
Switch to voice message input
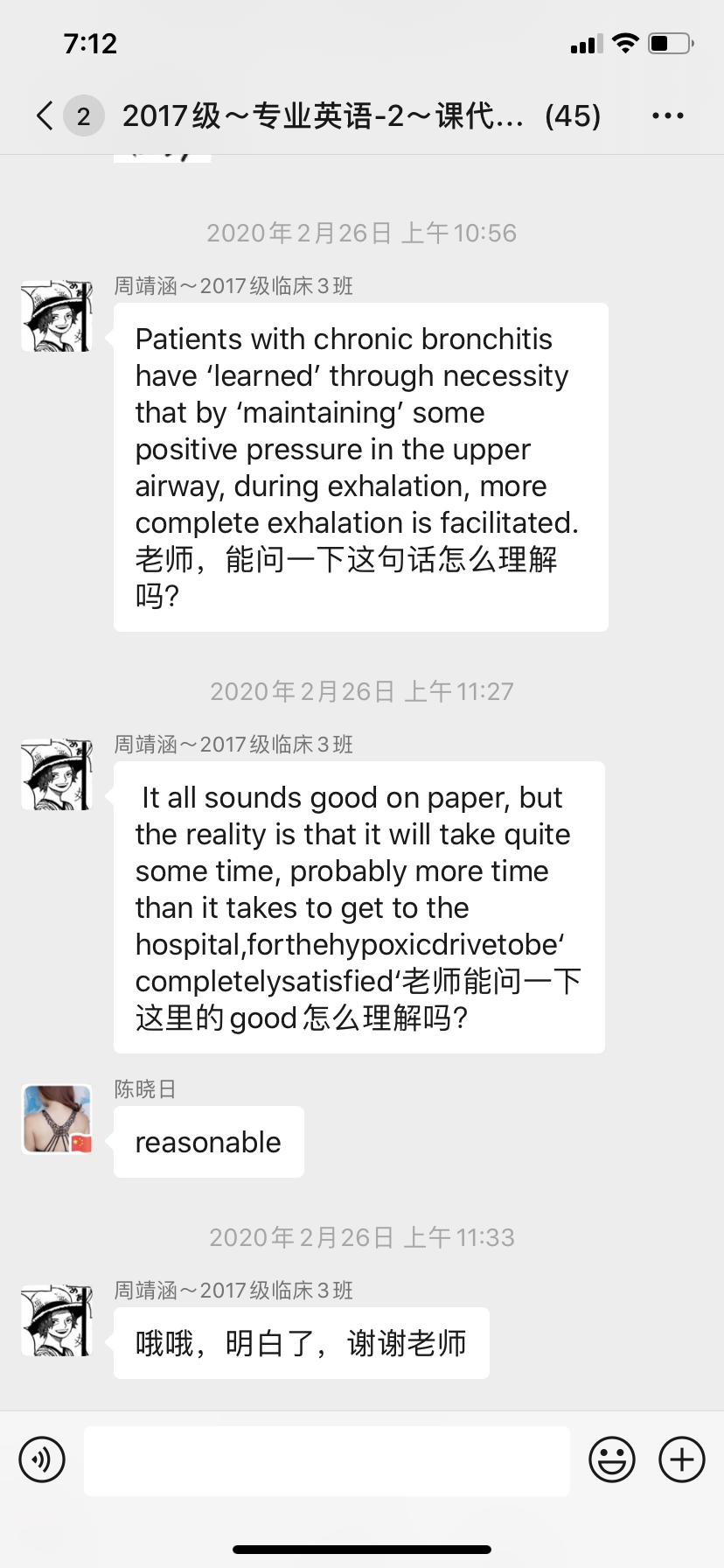point(42,1459)
